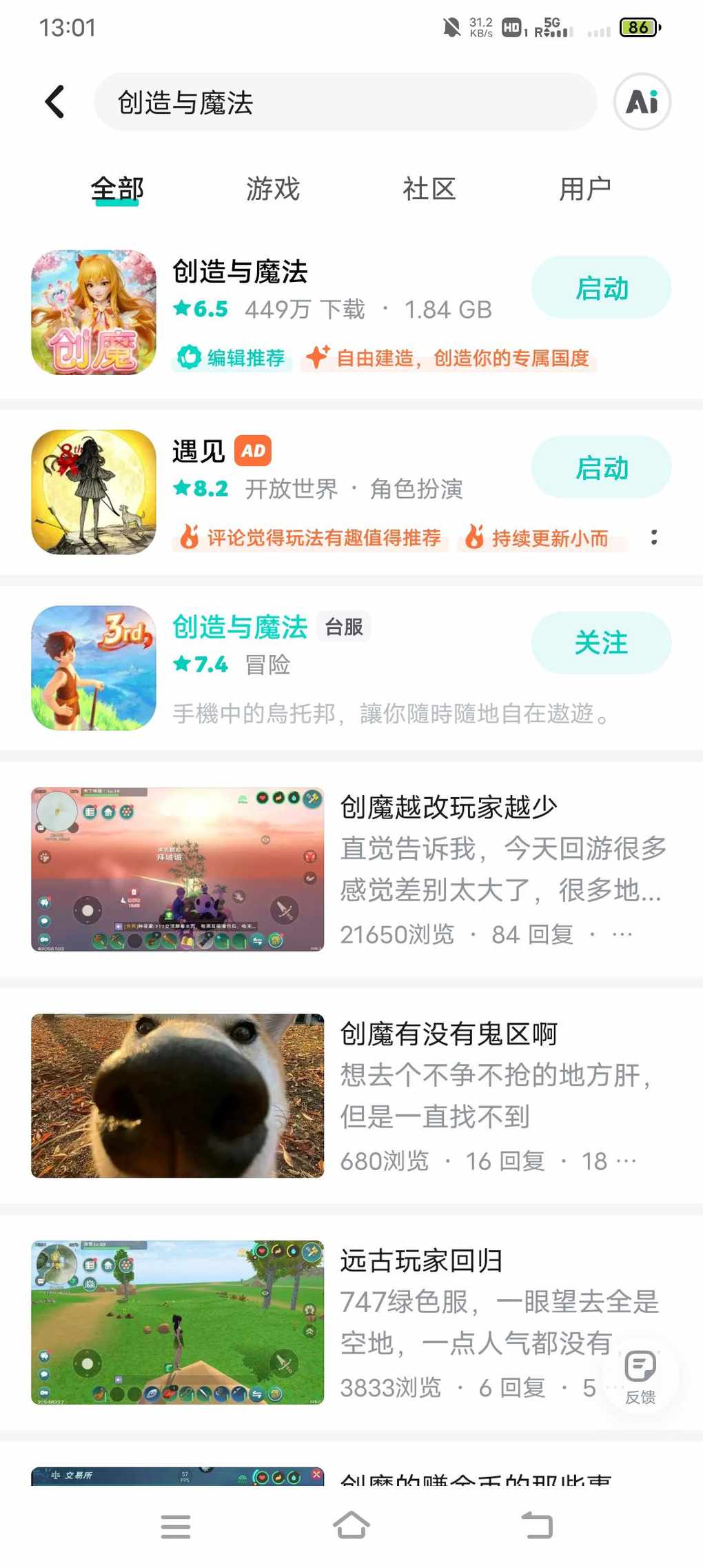
Task: Open the more options dots on 遇见 ad
Action: (653, 537)
